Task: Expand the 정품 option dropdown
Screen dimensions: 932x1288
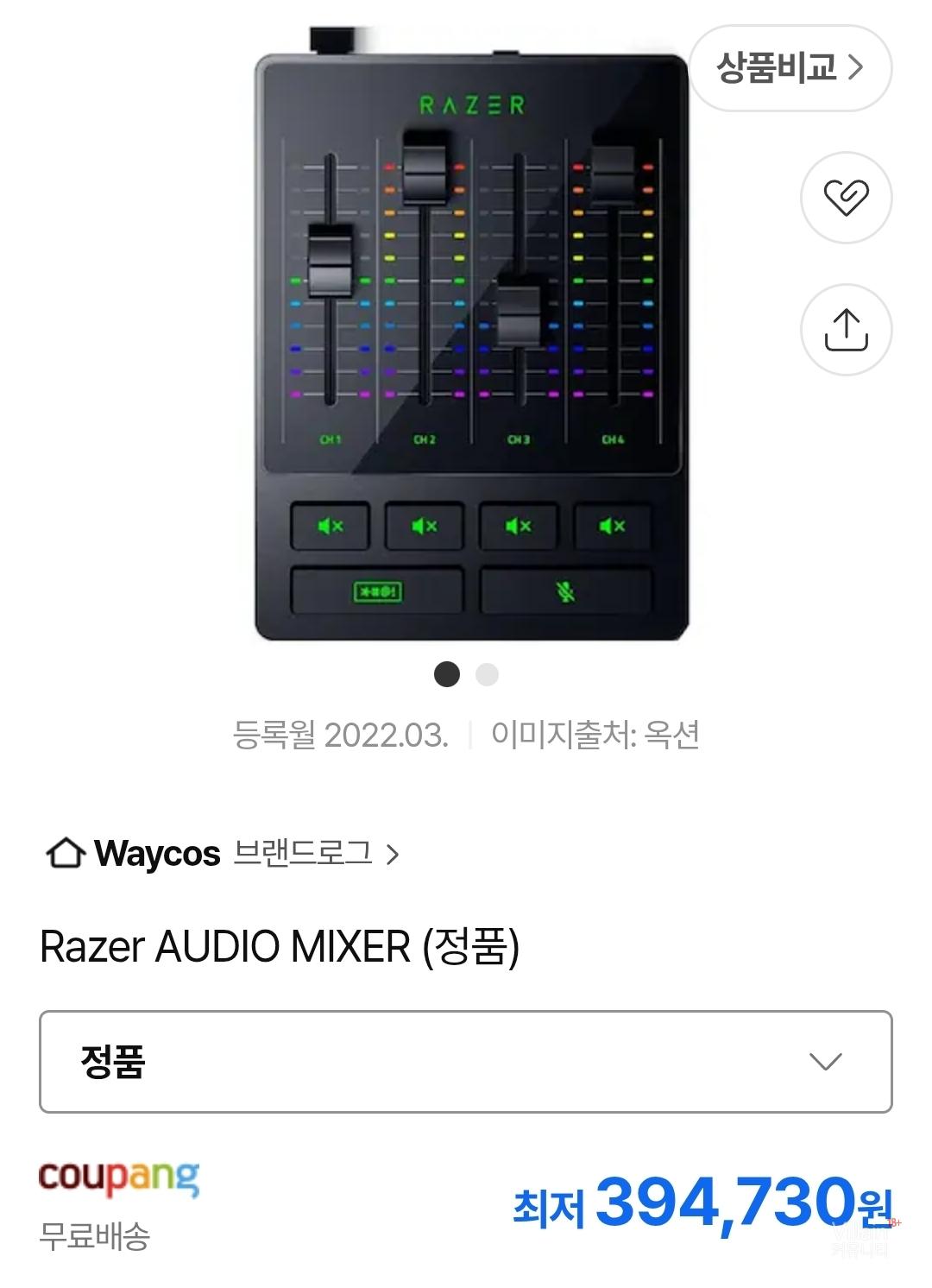Action: [466, 1061]
